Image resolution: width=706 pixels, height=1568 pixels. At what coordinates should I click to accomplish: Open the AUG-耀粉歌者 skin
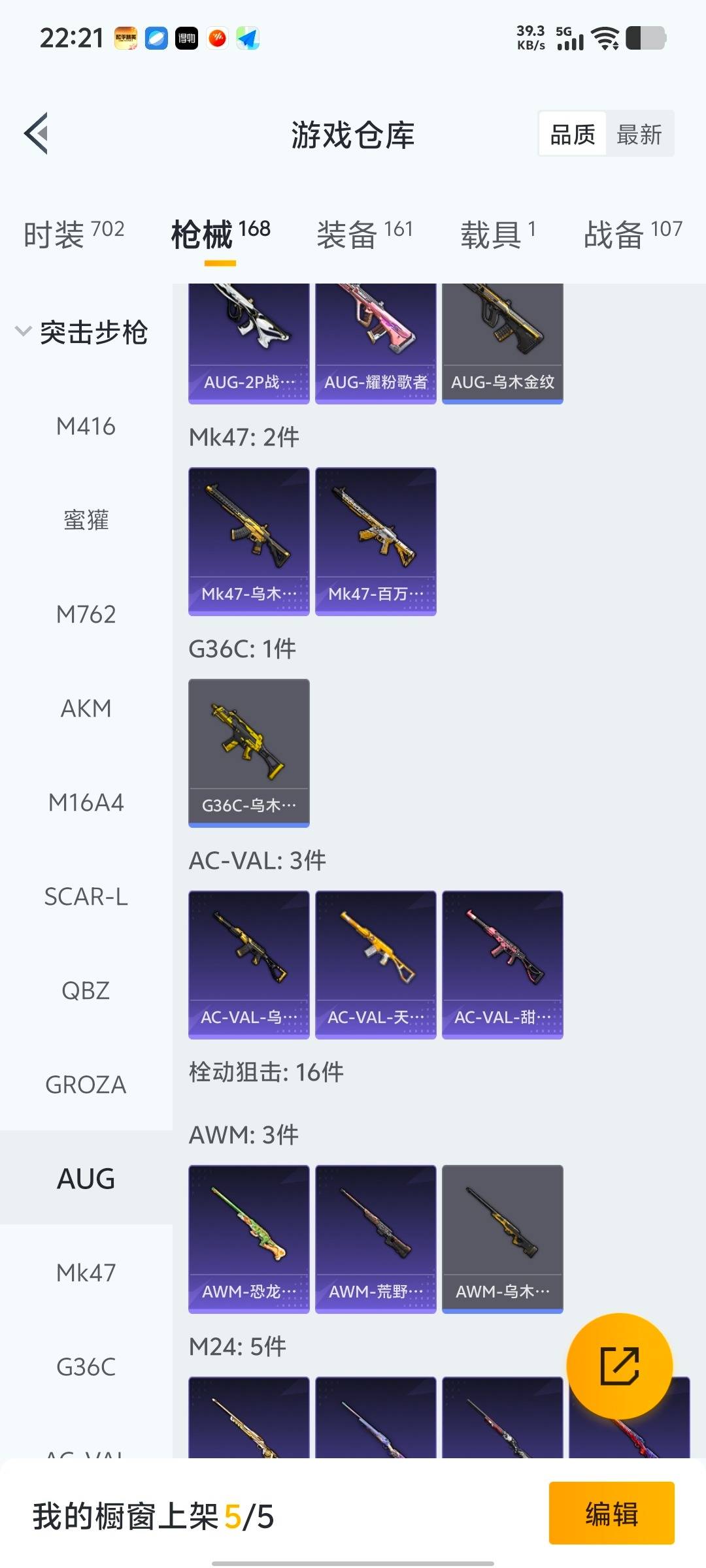(375, 343)
